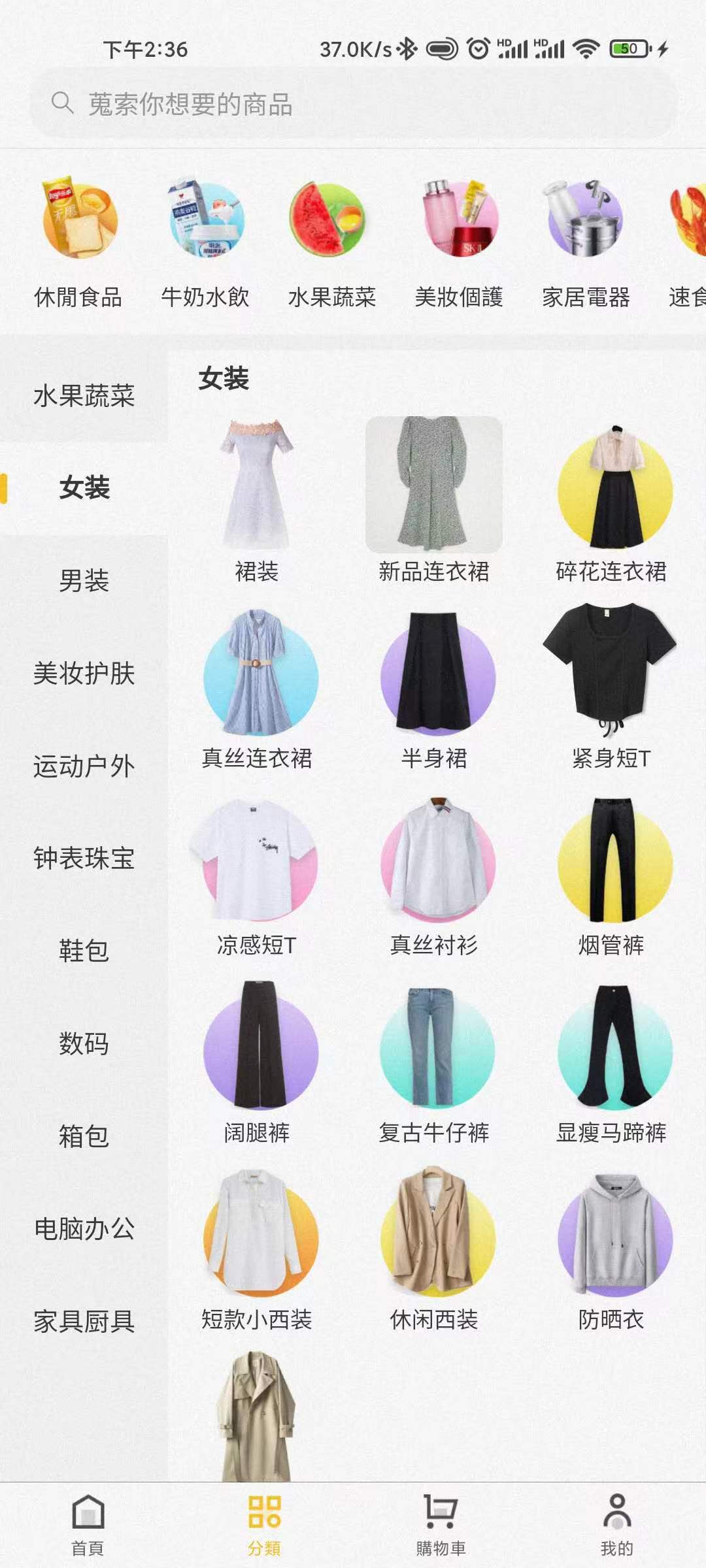View the 半身裙 subcategory
Screen dimensions: 706x1568
(x=434, y=689)
